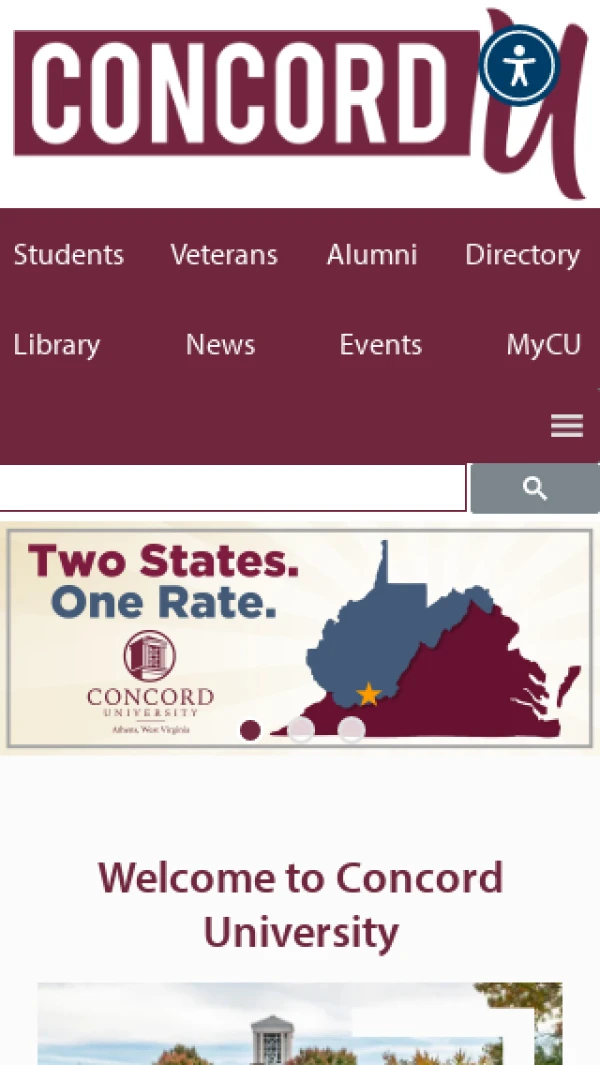
Task: Select the third slide indicator dot
Action: tap(351, 730)
